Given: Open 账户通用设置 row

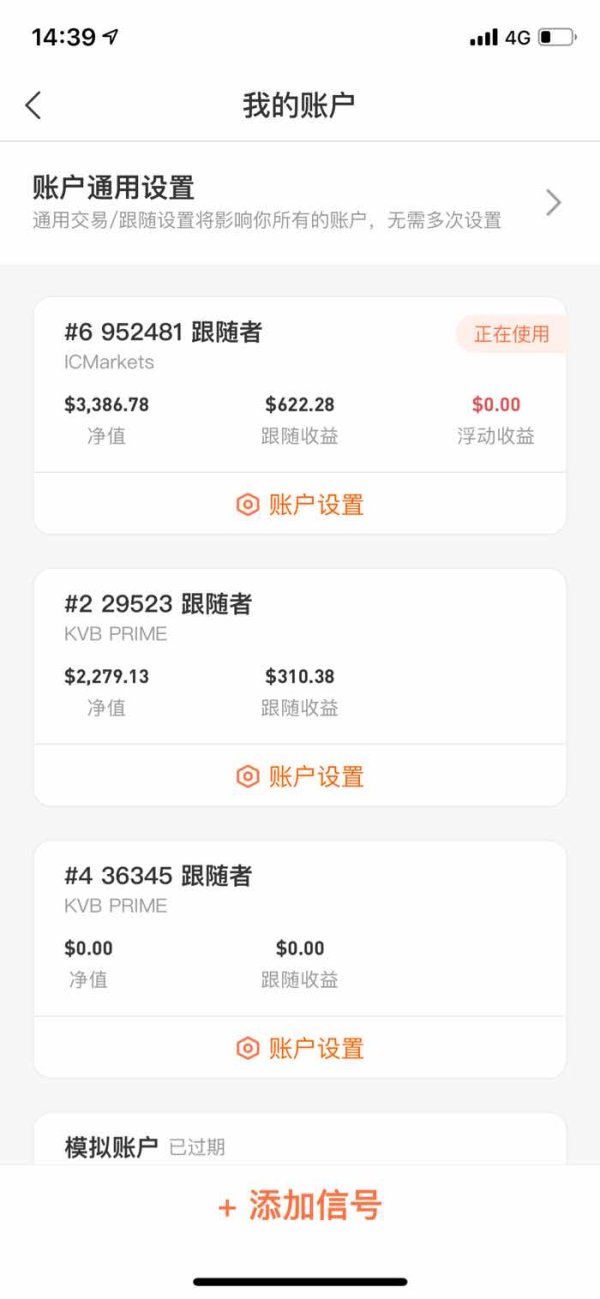Looking at the screenshot, I should click(x=300, y=202).
